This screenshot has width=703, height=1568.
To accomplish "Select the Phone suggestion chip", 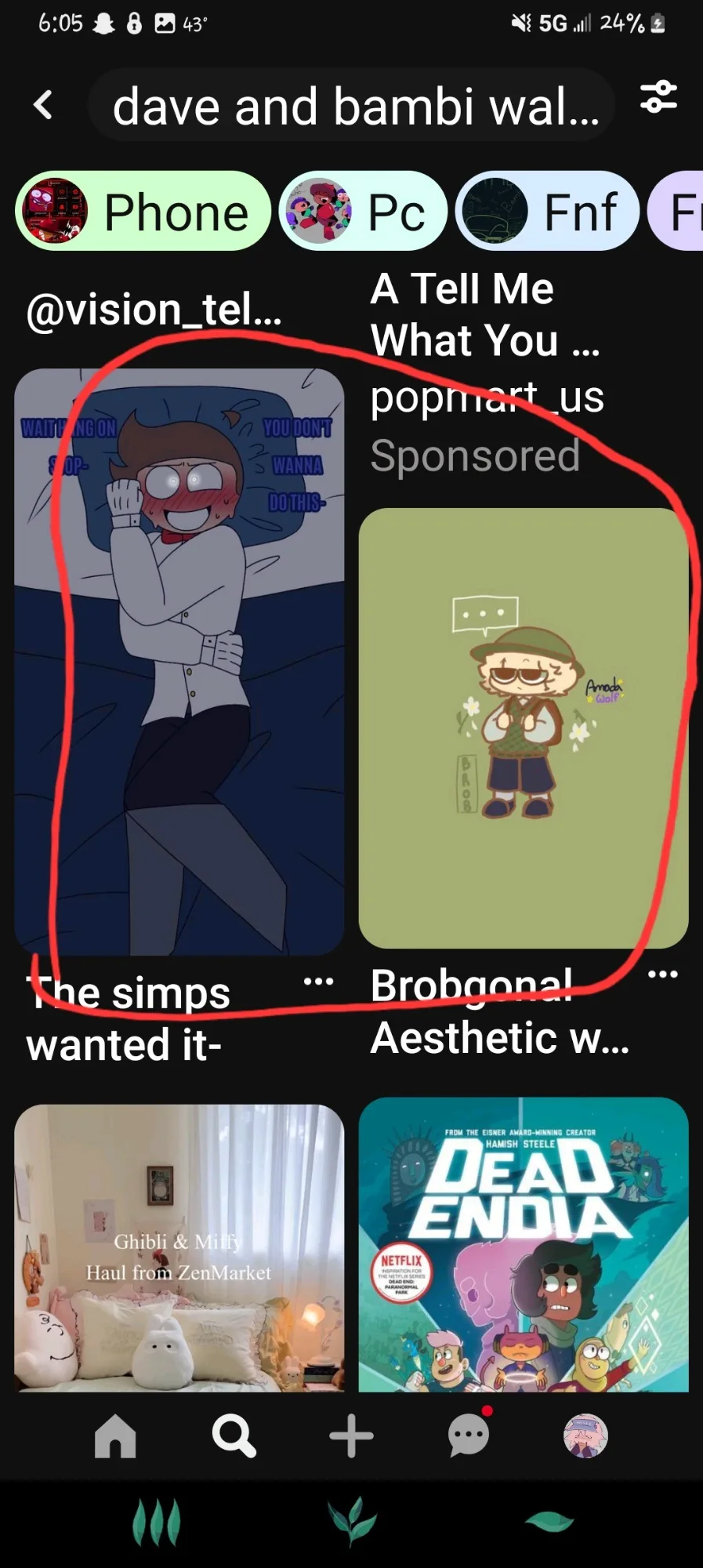I will click(x=143, y=211).
